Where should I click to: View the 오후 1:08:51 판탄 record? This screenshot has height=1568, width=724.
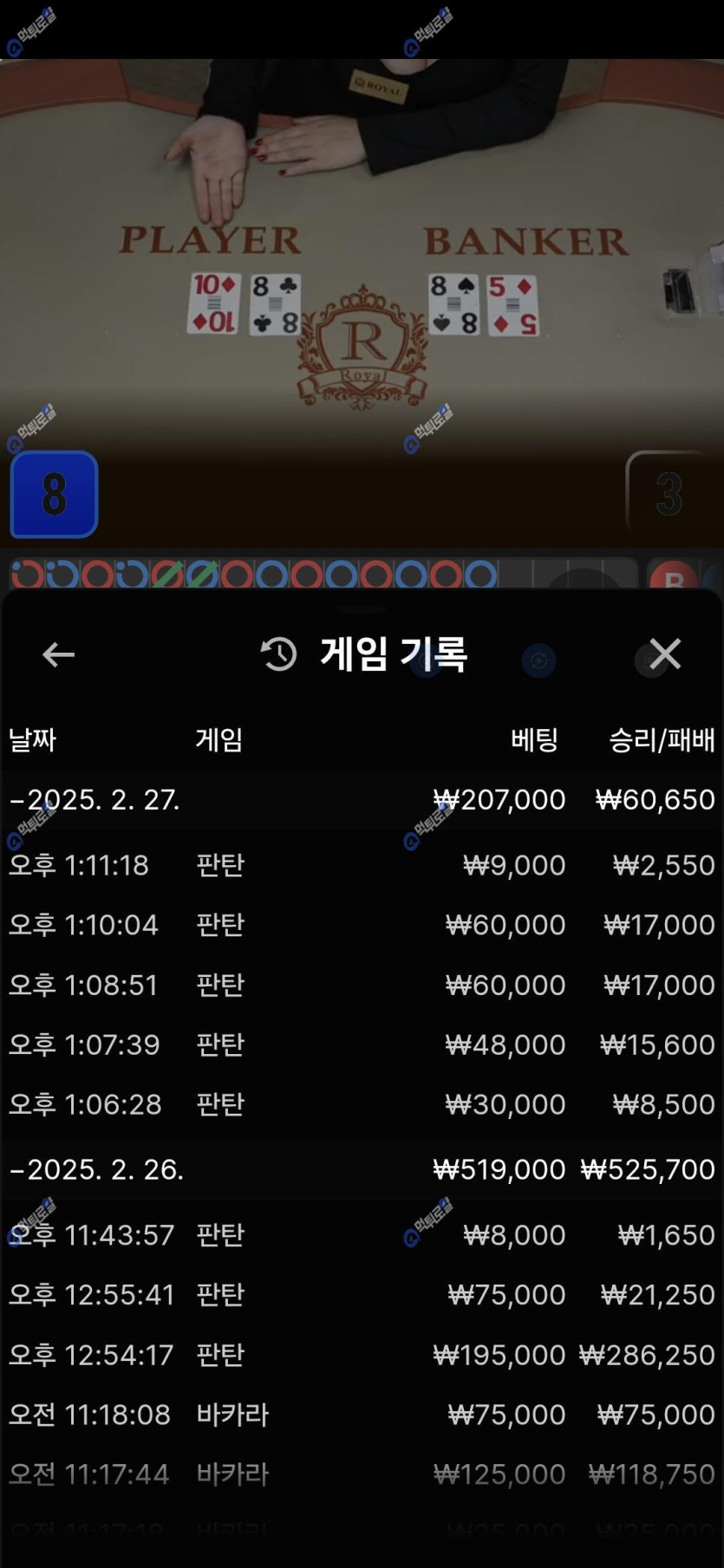pyautogui.click(x=362, y=985)
